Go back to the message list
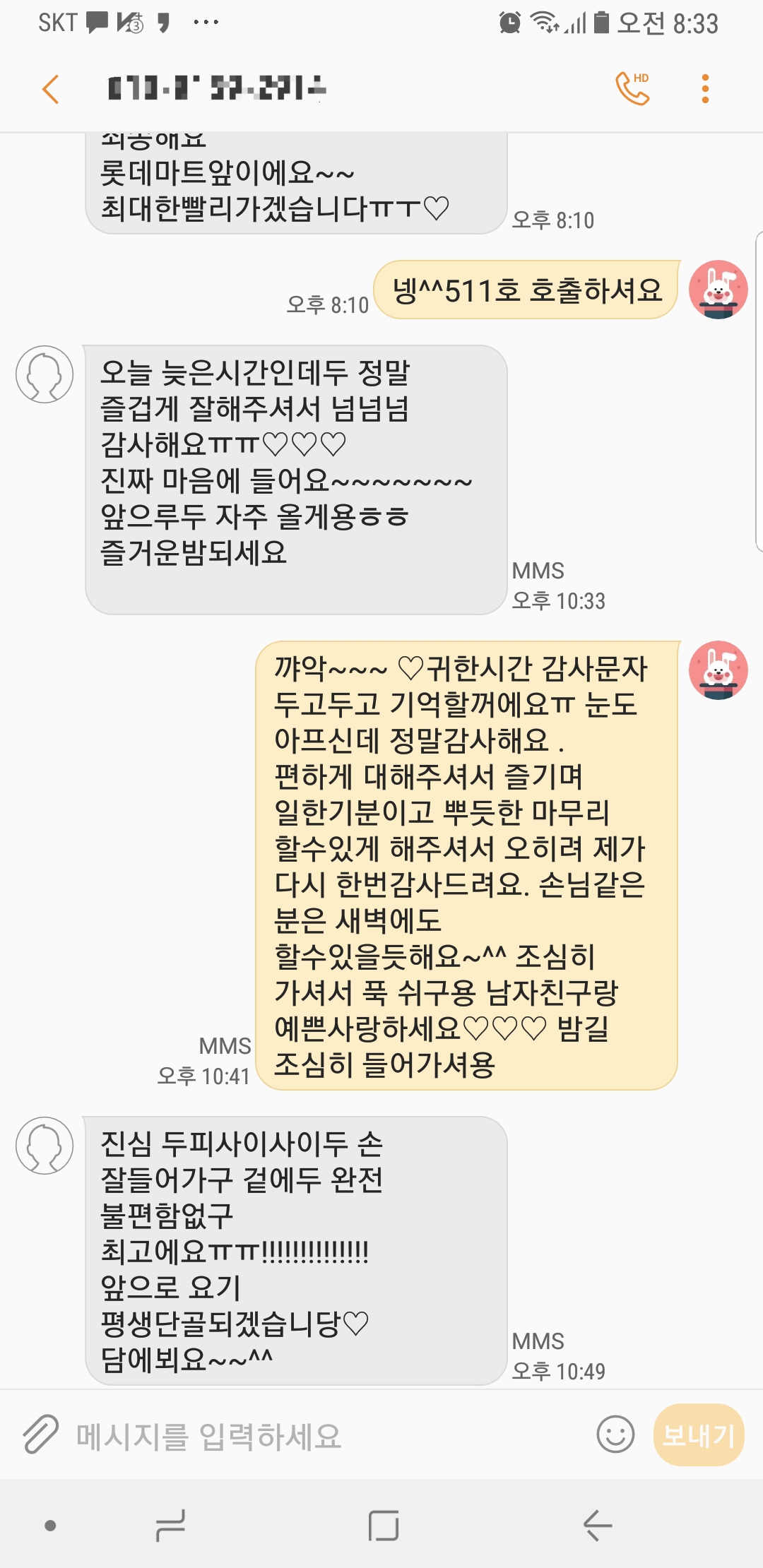 pos(50,89)
